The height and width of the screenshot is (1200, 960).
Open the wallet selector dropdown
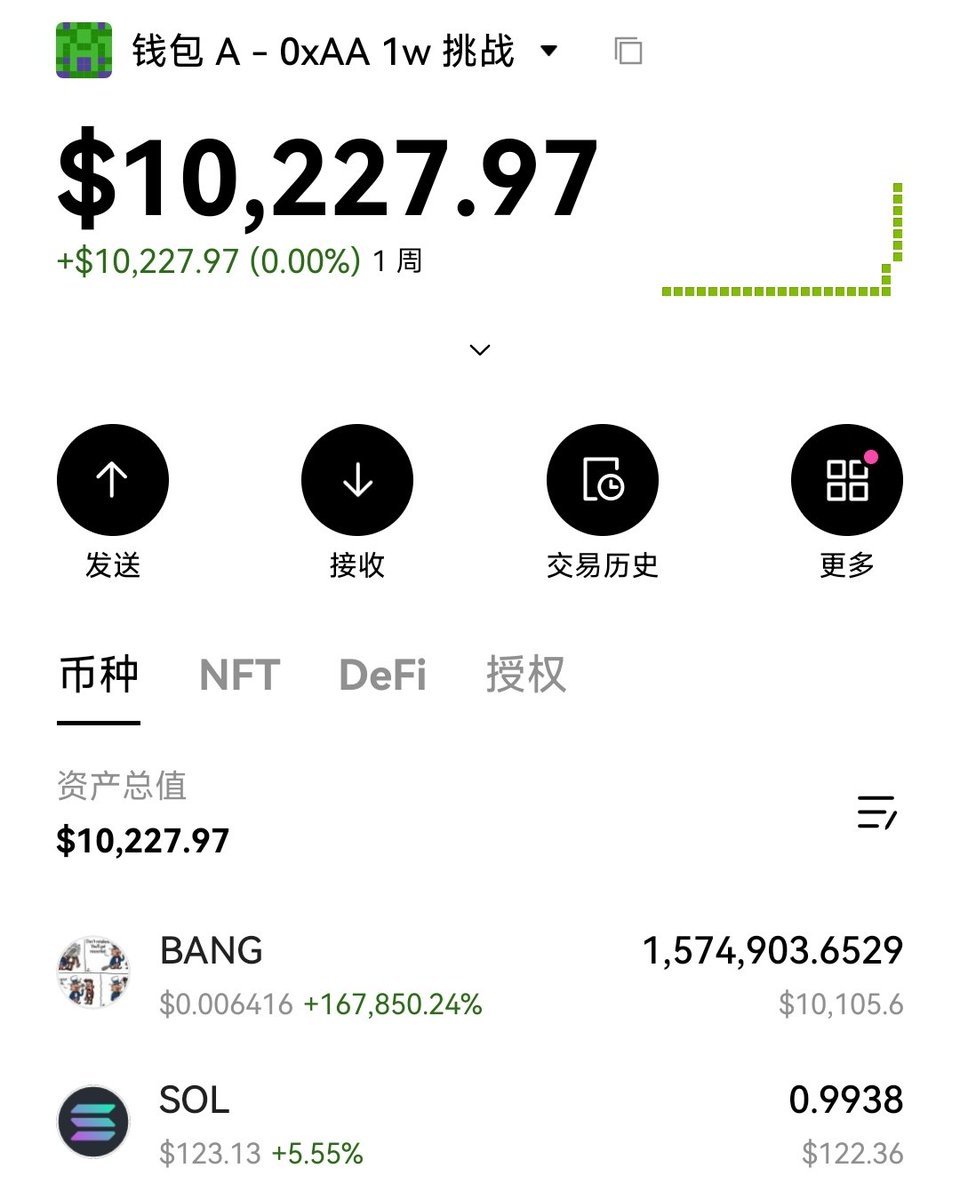click(x=548, y=51)
